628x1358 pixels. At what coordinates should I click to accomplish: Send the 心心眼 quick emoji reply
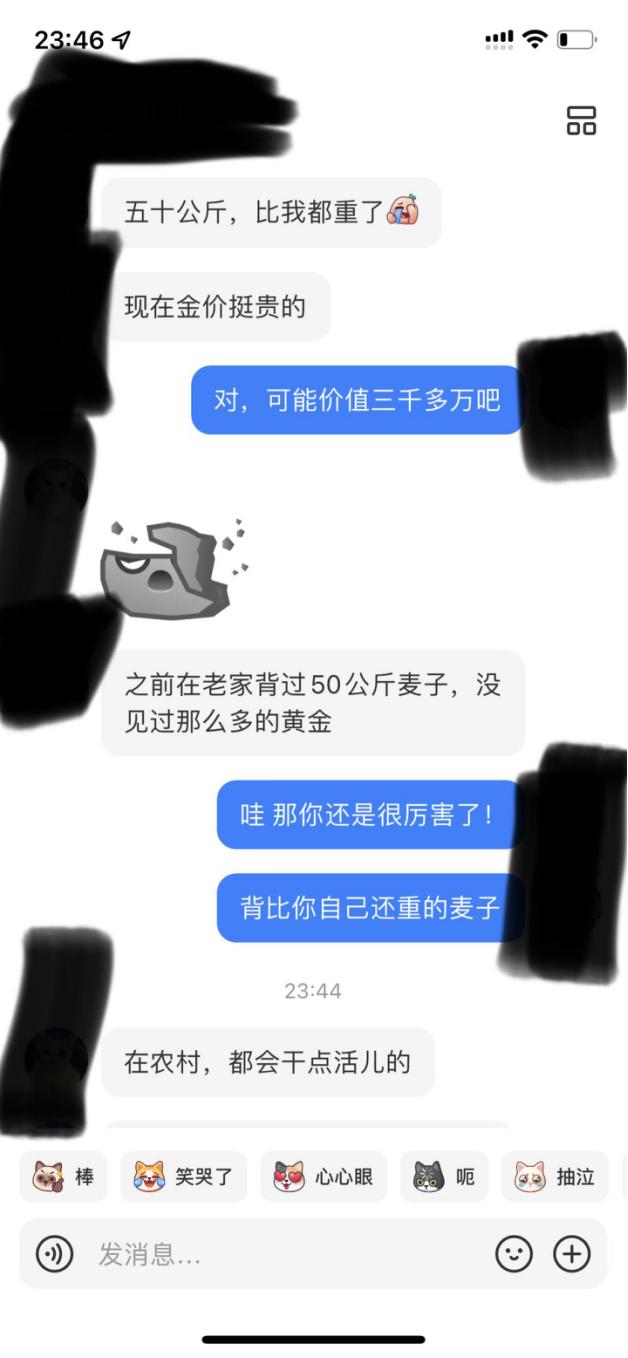coord(324,1177)
